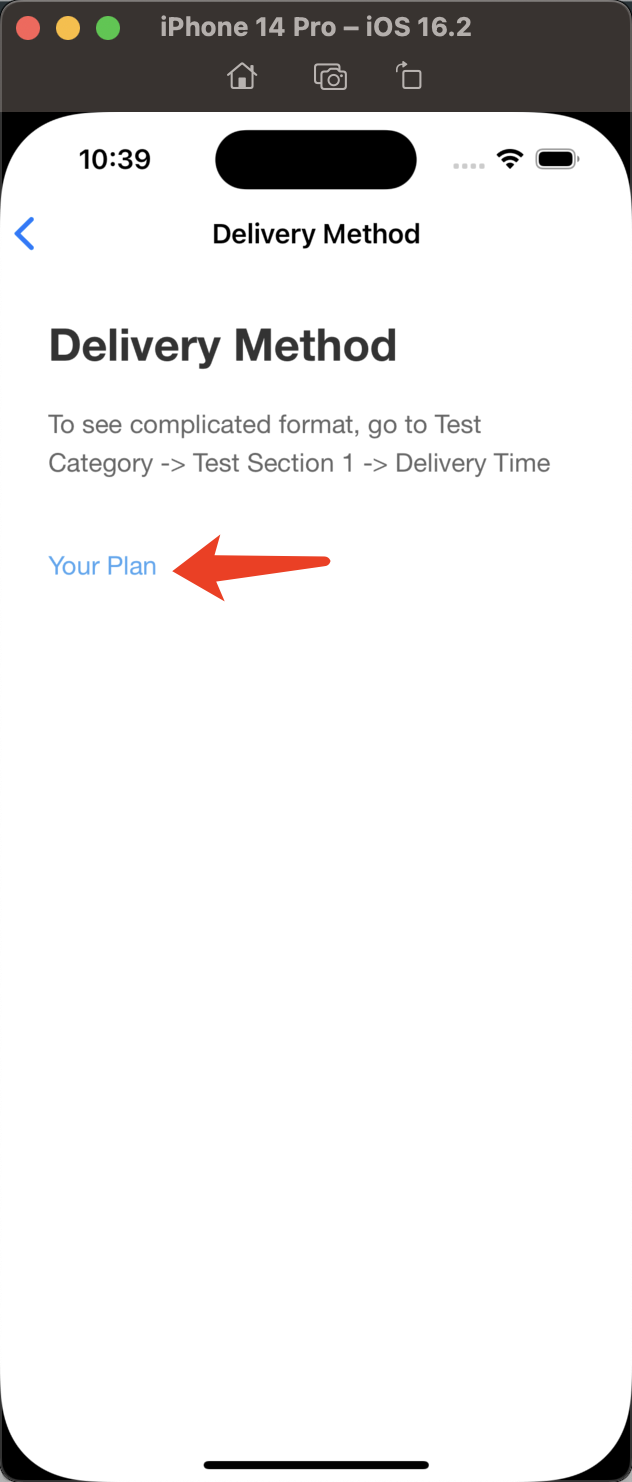This screenshot has width=632, height=1482.
Task: Rotate the simulator device
Action: pos(410,76)
